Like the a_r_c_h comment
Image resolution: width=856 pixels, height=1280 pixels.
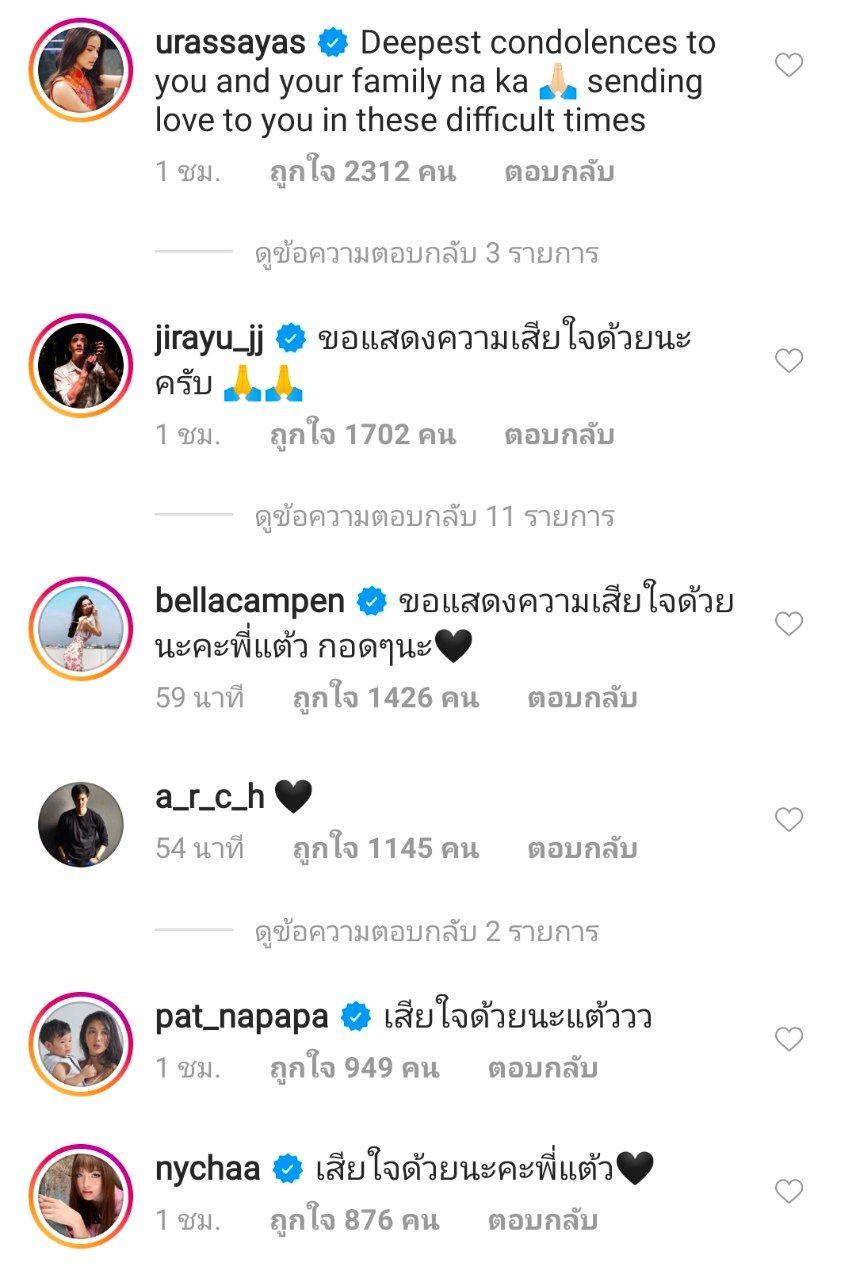coord(789,820)
